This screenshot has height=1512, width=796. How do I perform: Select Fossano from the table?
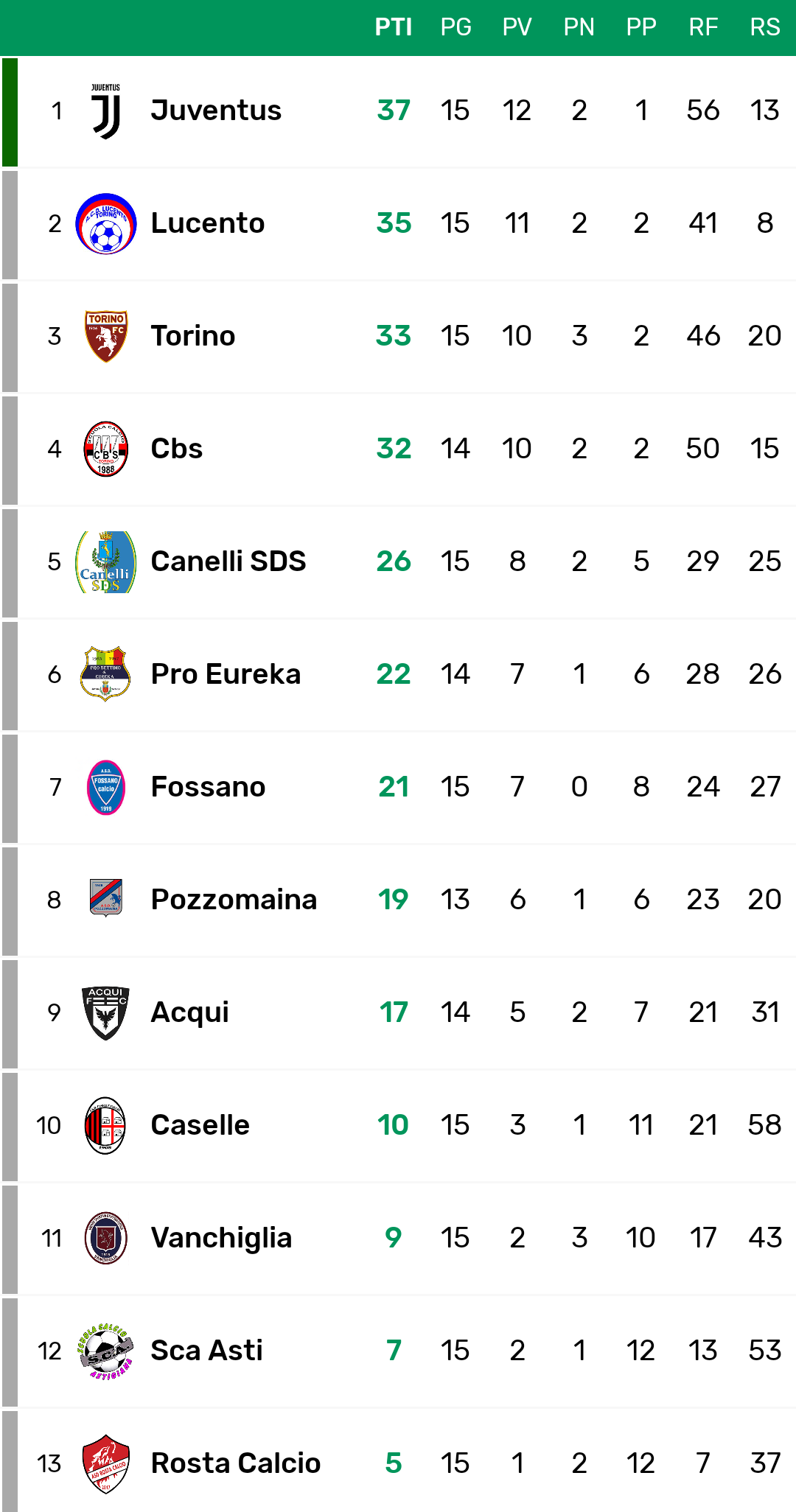(x=398, y=788)
